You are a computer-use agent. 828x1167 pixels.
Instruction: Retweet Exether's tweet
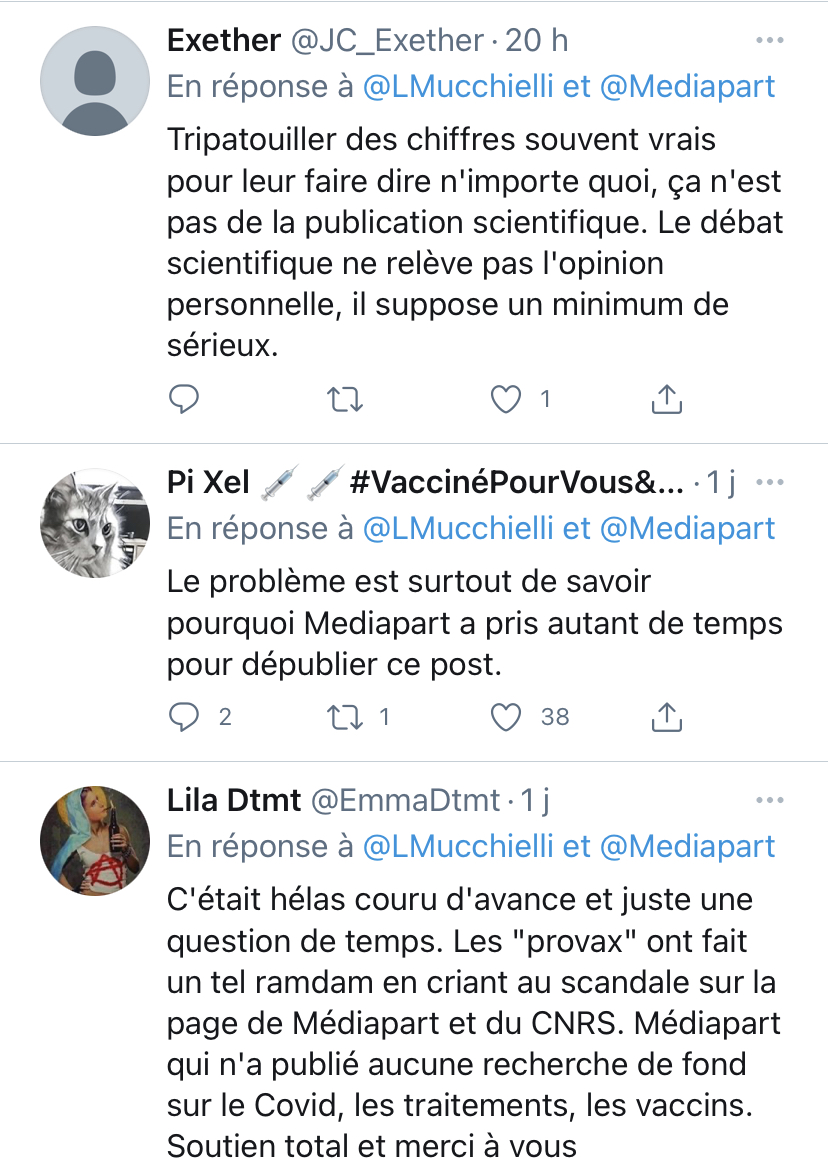tap(345, 400)
